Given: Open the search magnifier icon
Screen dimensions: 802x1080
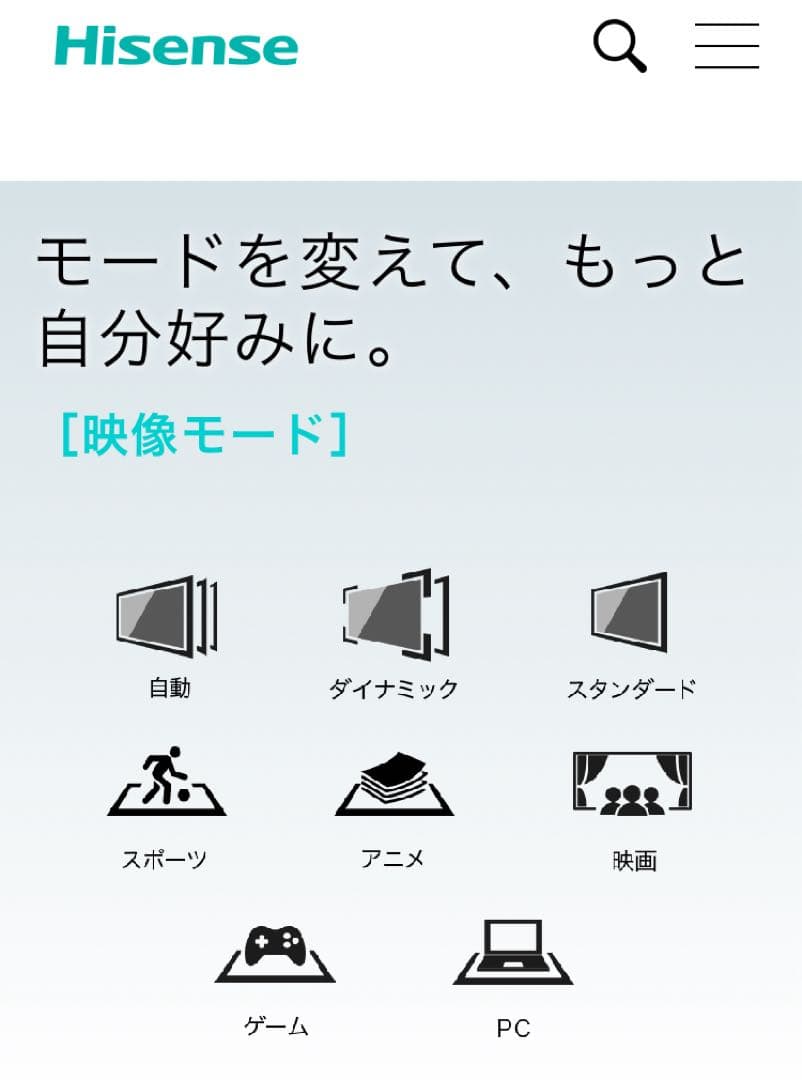Looking at the screenshot, I should point(619,46).
